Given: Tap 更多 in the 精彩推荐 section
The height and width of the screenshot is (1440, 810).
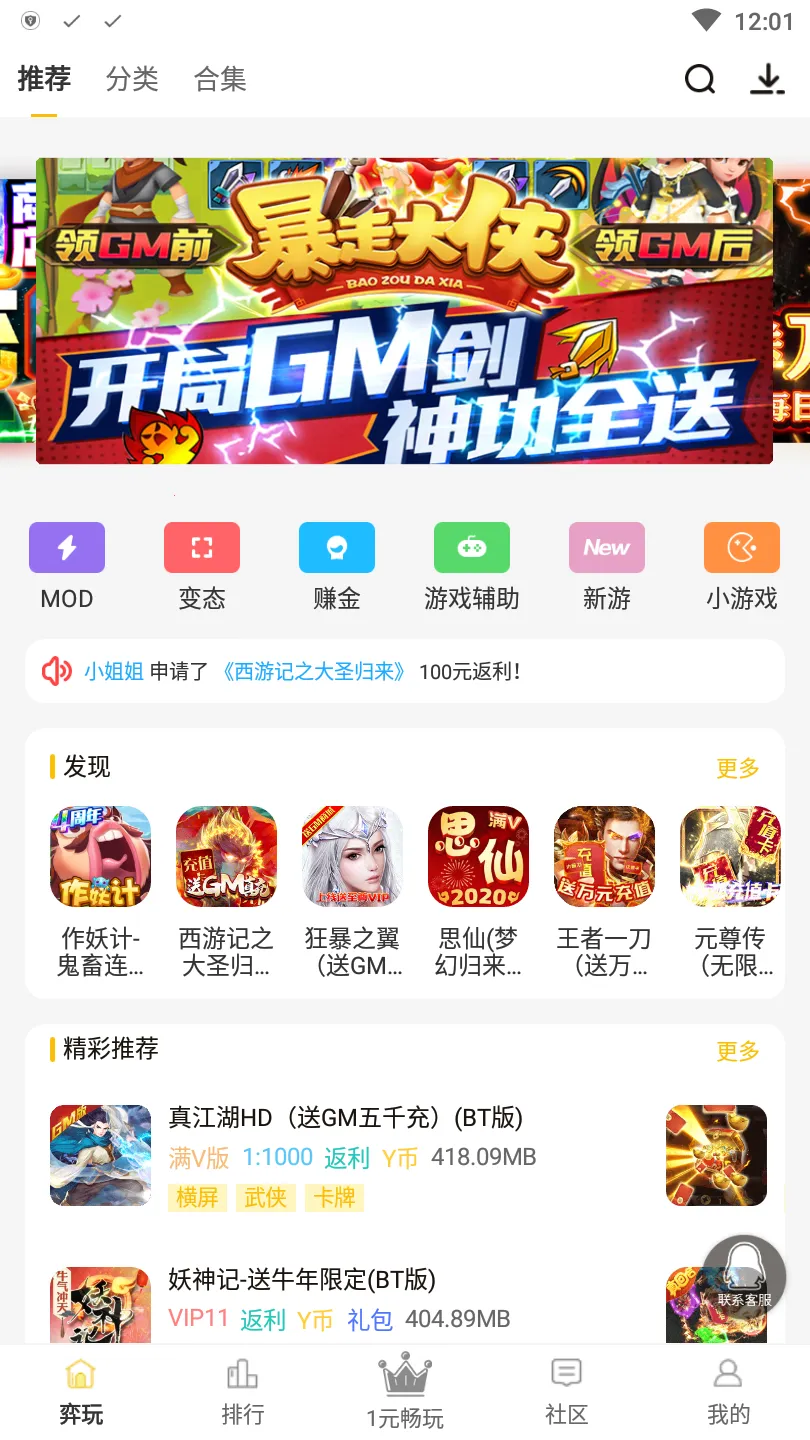Looking at the screenshot, I should [x=738, y=1051].
